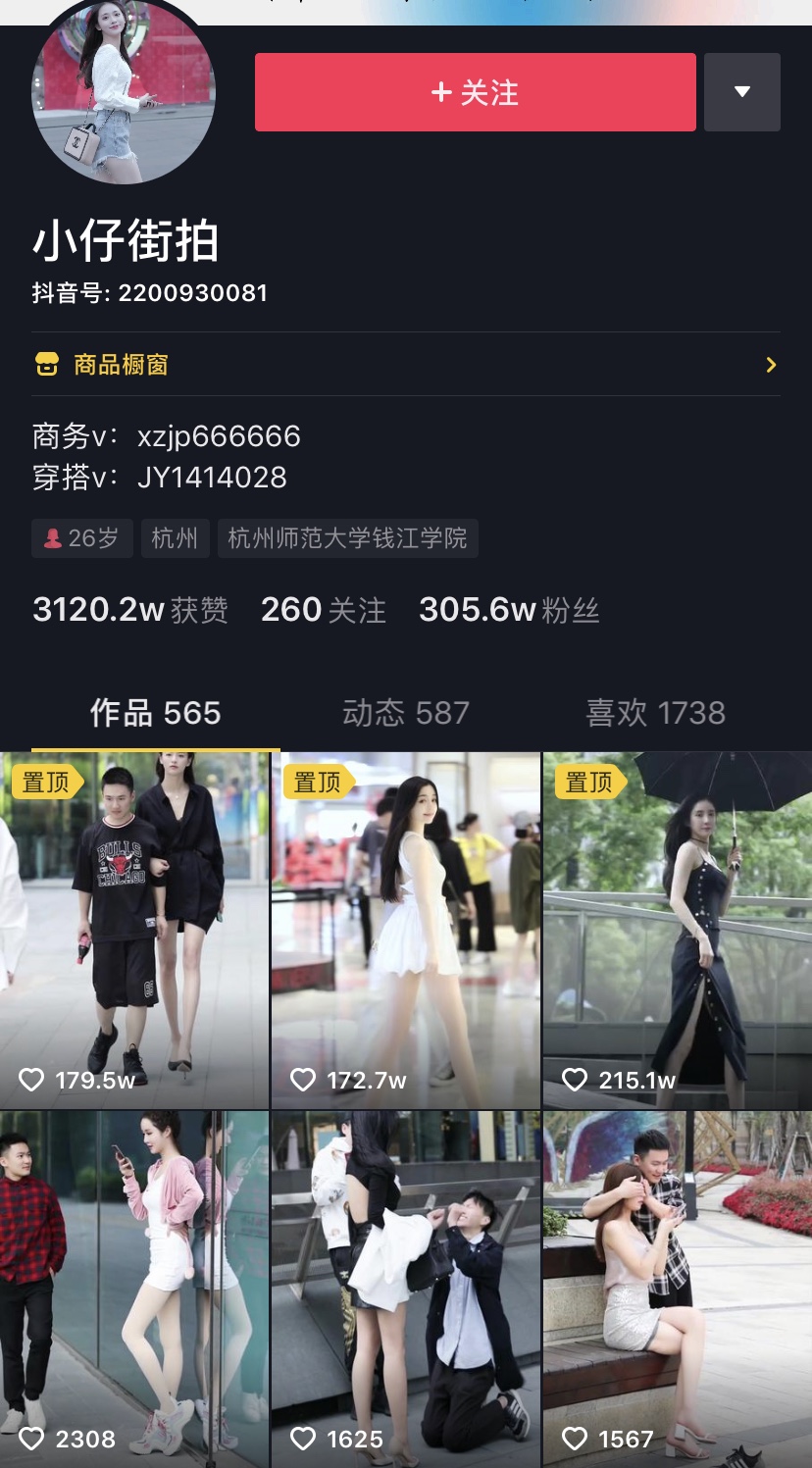The height and width of the screenshot is (1468, 812).
Task: Open the pinned video with 179.5w likes
Action: [x=134, y=930]
